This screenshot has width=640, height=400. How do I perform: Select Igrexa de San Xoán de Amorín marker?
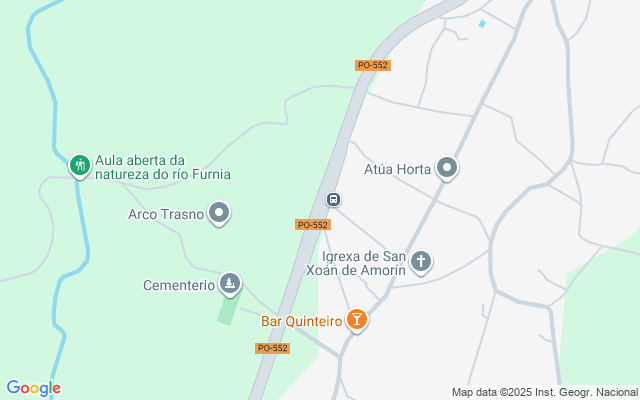coord(422,263)
